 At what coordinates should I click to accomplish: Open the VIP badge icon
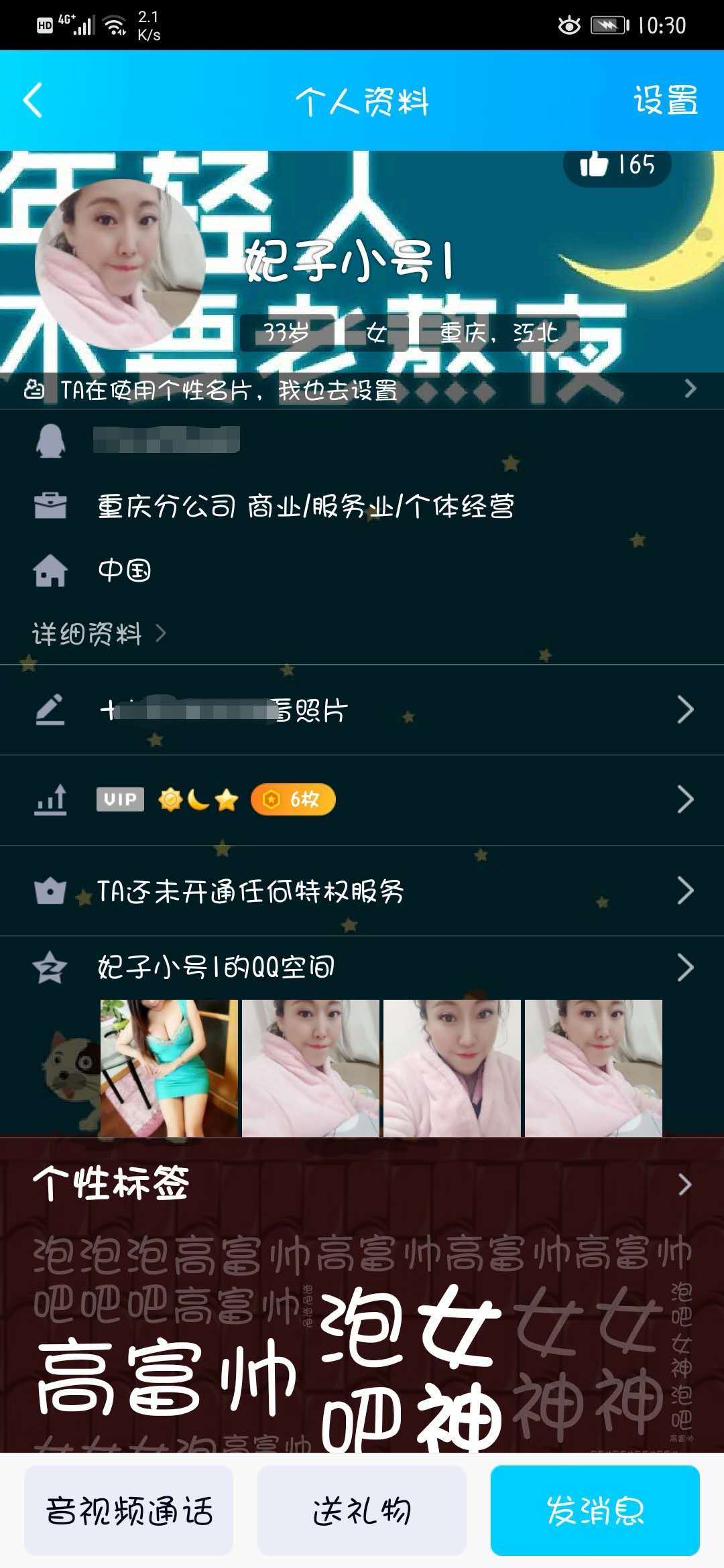(119, 799)
